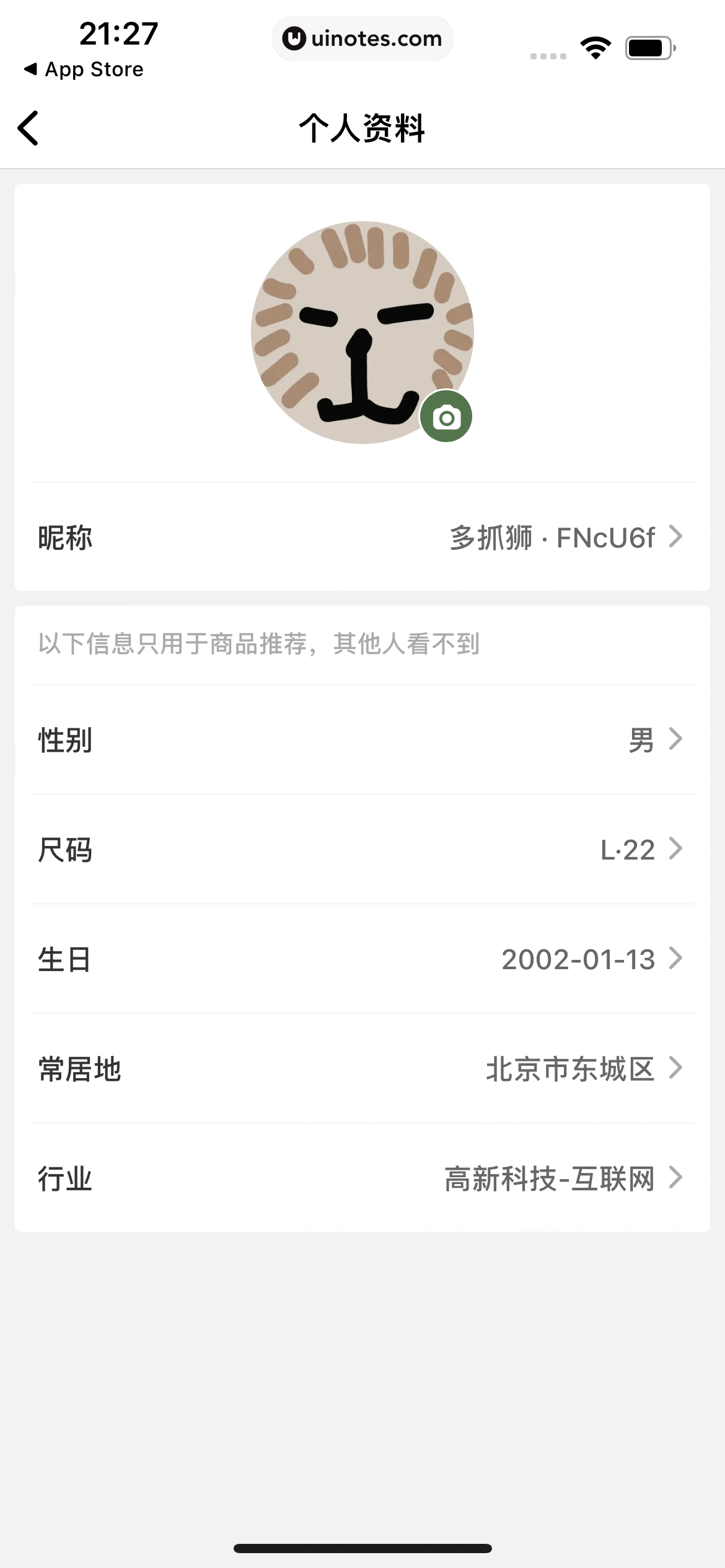This screenshot has width=725, height=1568.
Task: Tap the nickname 多抓狮 · FNcU6f
Action: tap(551, 538)
